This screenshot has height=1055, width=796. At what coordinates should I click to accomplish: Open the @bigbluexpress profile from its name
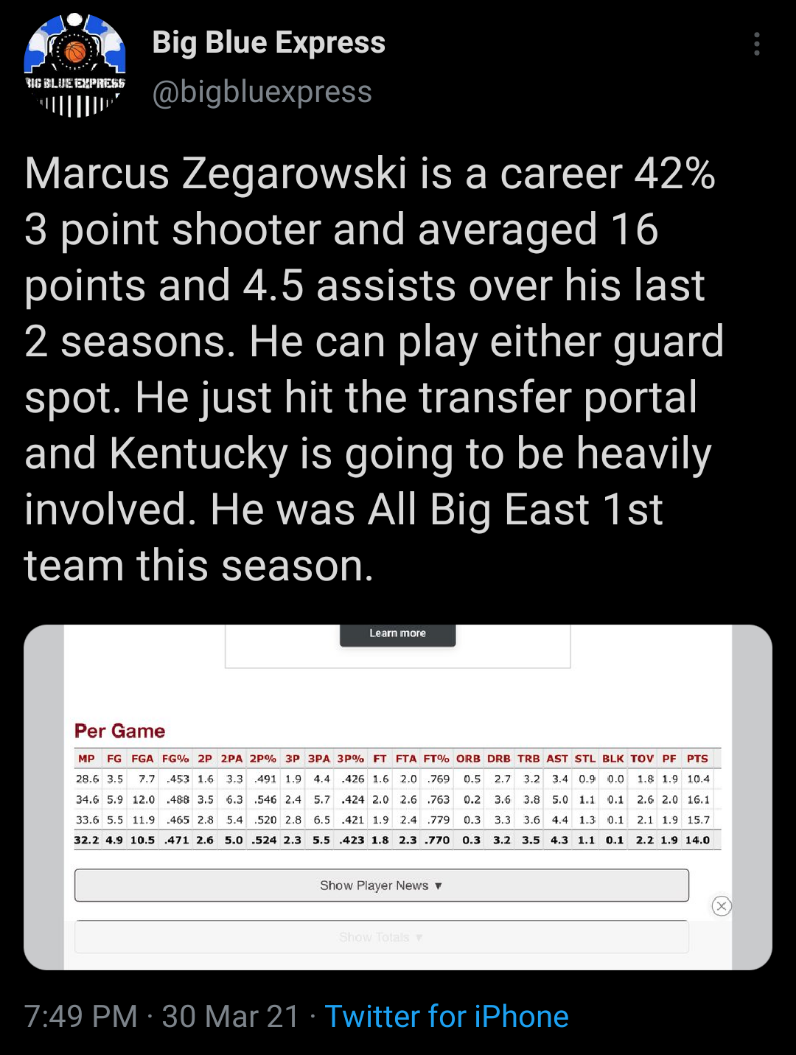(x=268, y=43)
